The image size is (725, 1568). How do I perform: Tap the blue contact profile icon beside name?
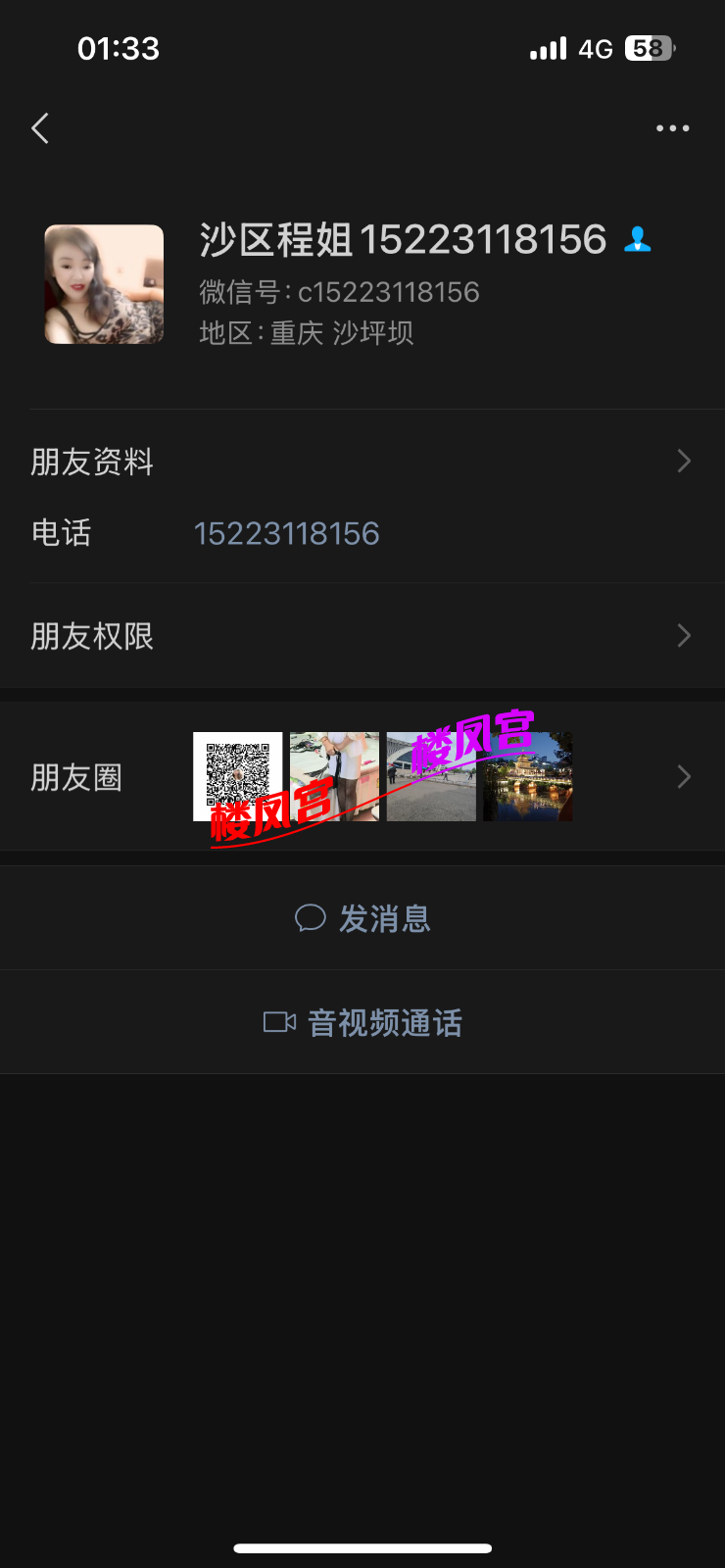[x=638, y=240]
